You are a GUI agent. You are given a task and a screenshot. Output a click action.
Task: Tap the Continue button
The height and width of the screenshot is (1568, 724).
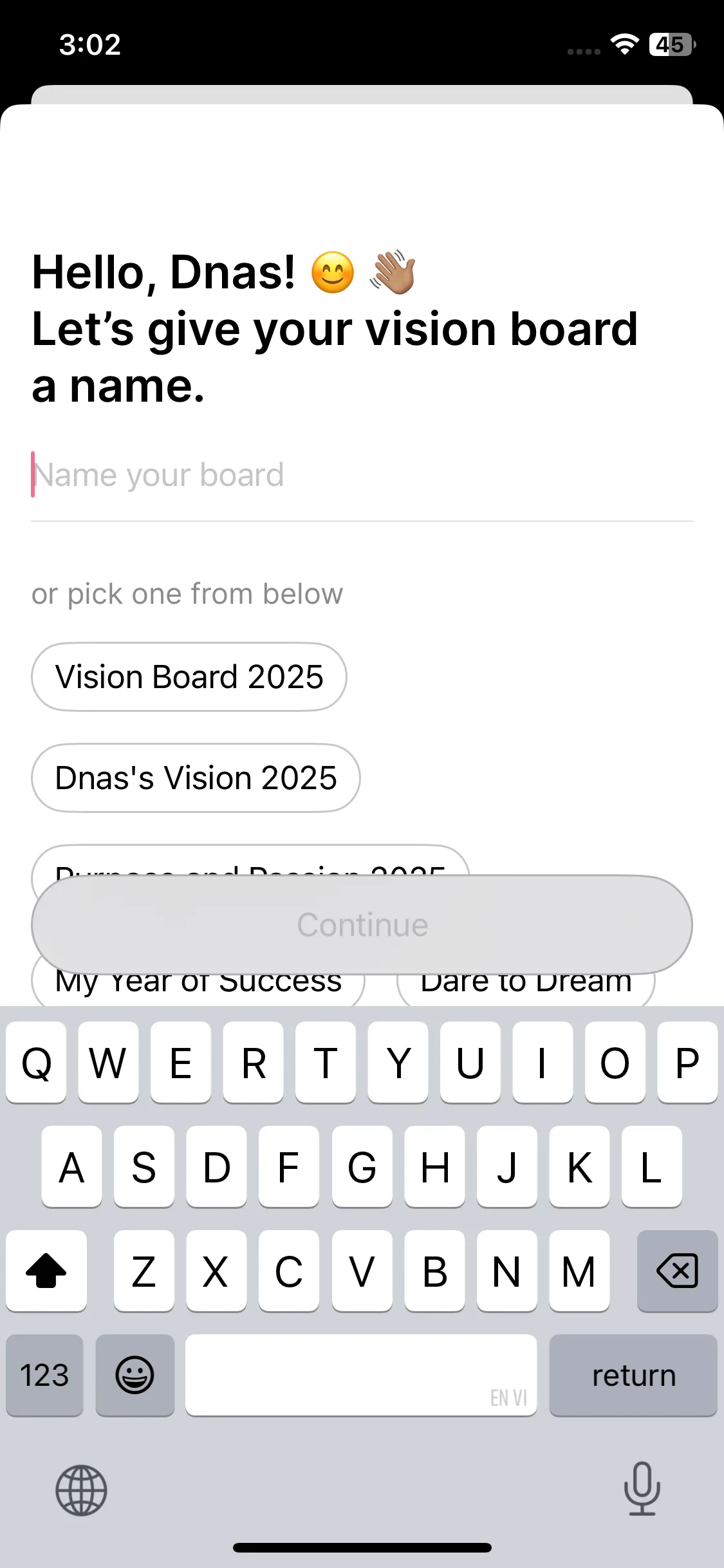(x=362, y=924)
